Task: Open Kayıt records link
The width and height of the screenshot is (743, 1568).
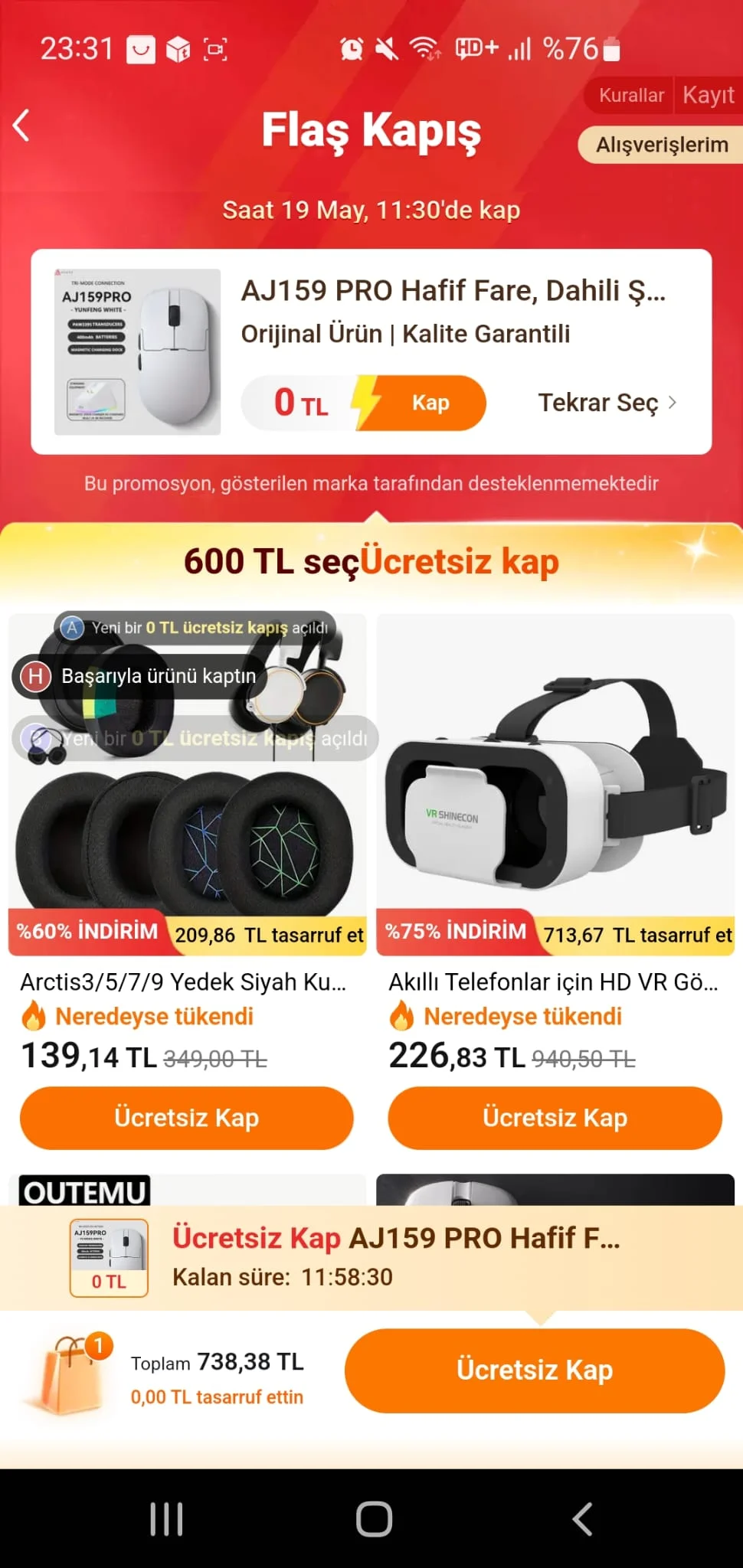Action: 708,96
